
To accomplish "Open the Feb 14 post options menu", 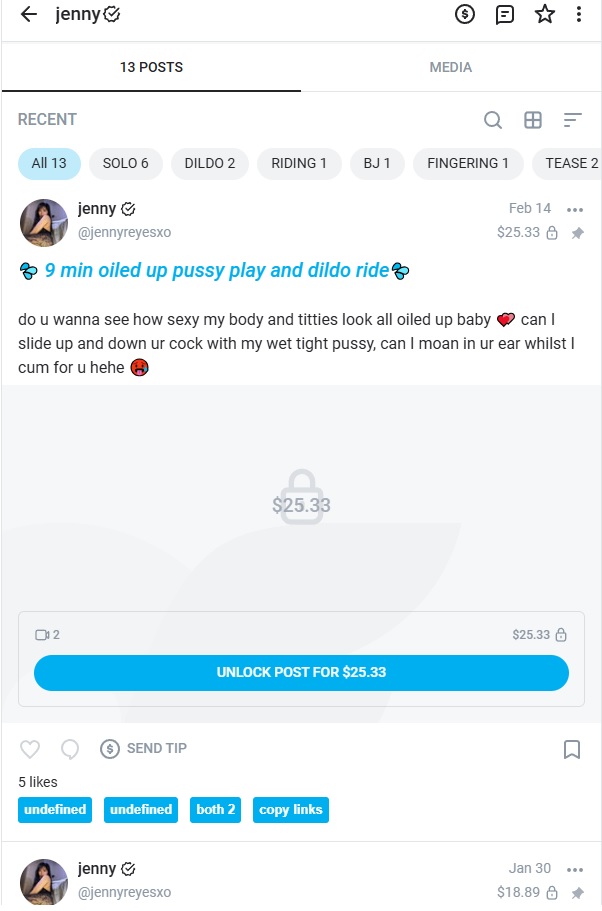I will coord(574,209).
